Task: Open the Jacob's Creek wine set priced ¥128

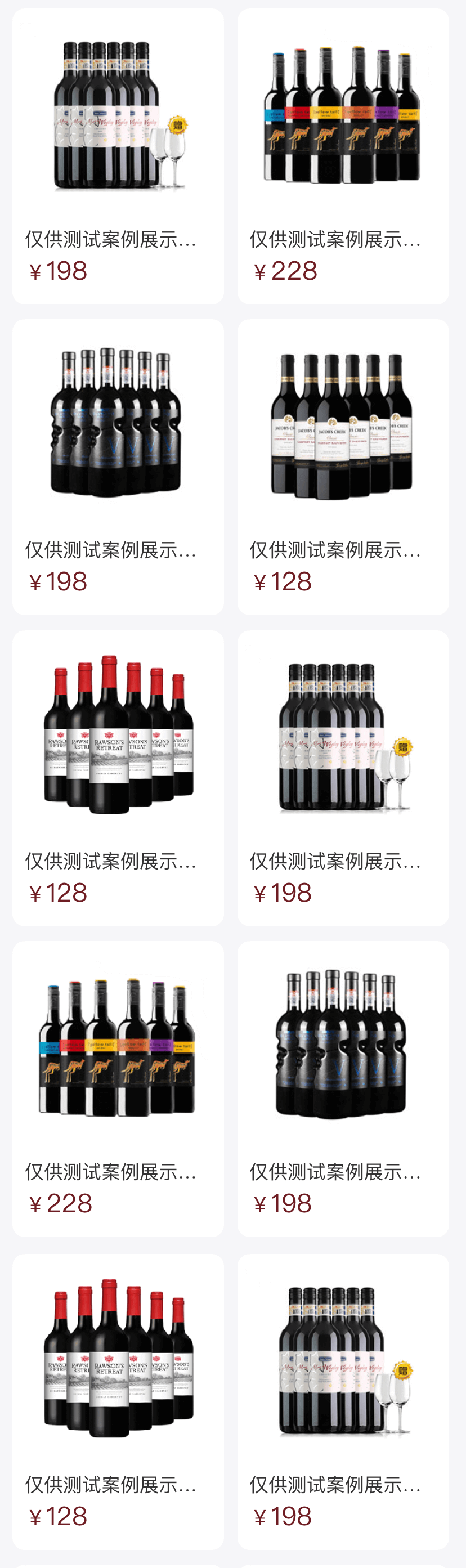Action: pos(343,426)
